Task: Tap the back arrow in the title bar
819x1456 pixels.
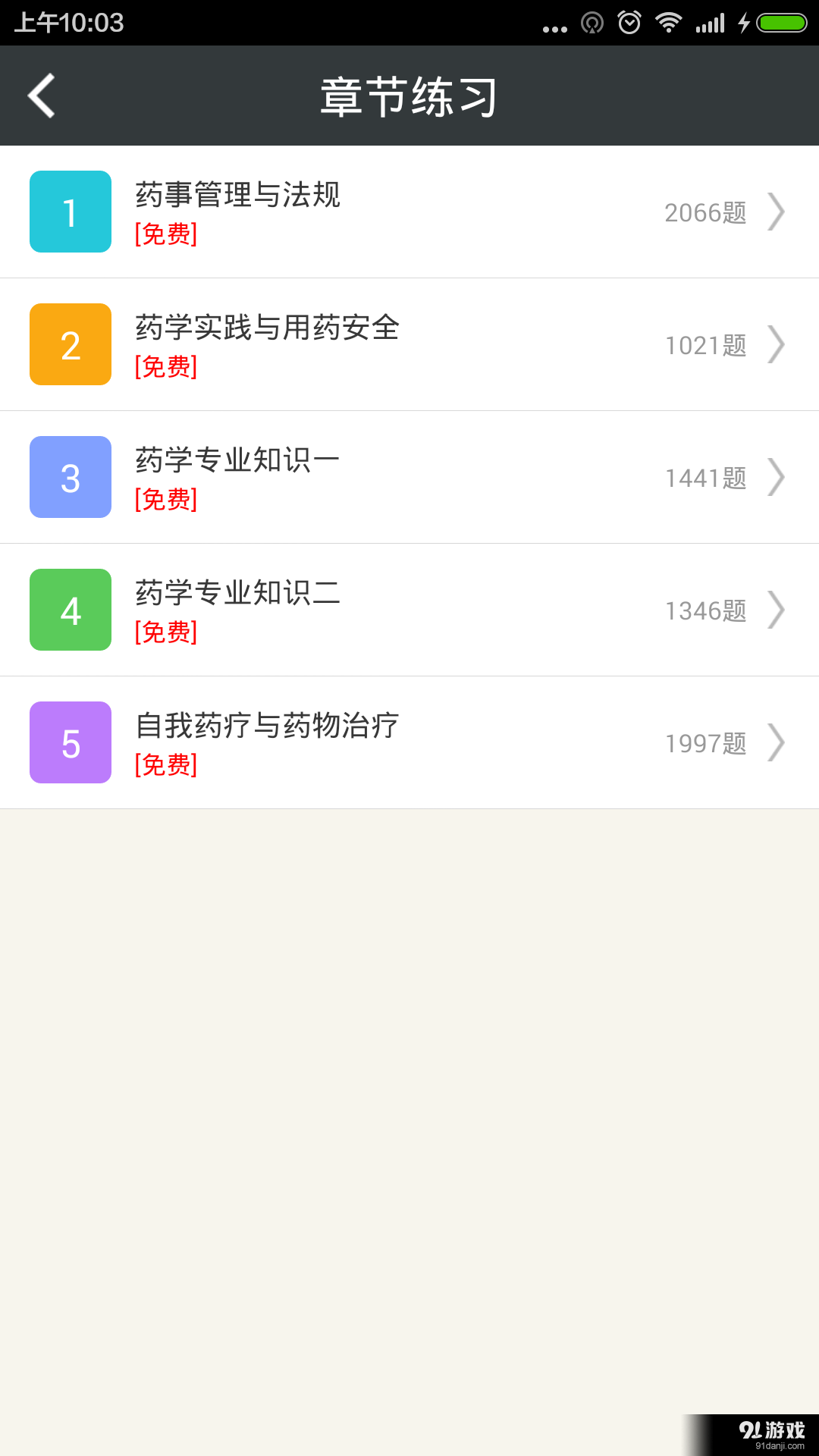Action: [41, 96]
